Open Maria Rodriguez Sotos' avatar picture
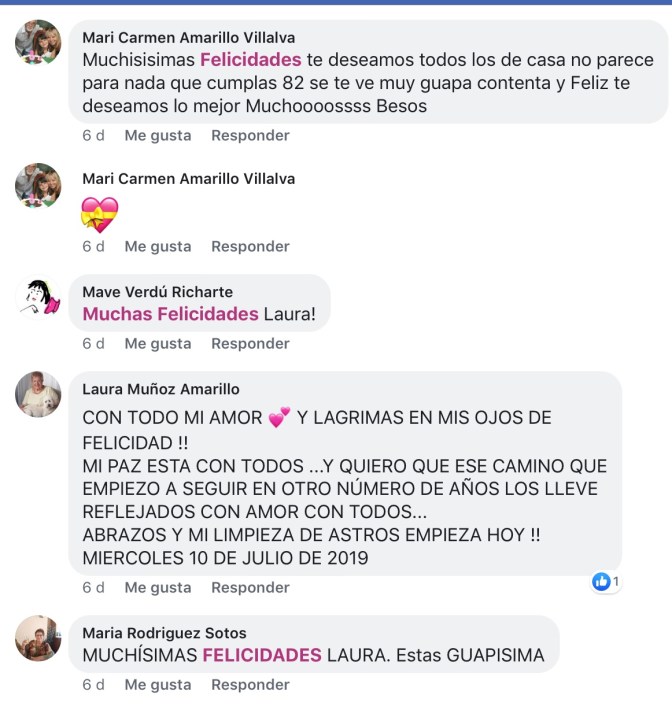The image size is (672, 710). point(38,639)
